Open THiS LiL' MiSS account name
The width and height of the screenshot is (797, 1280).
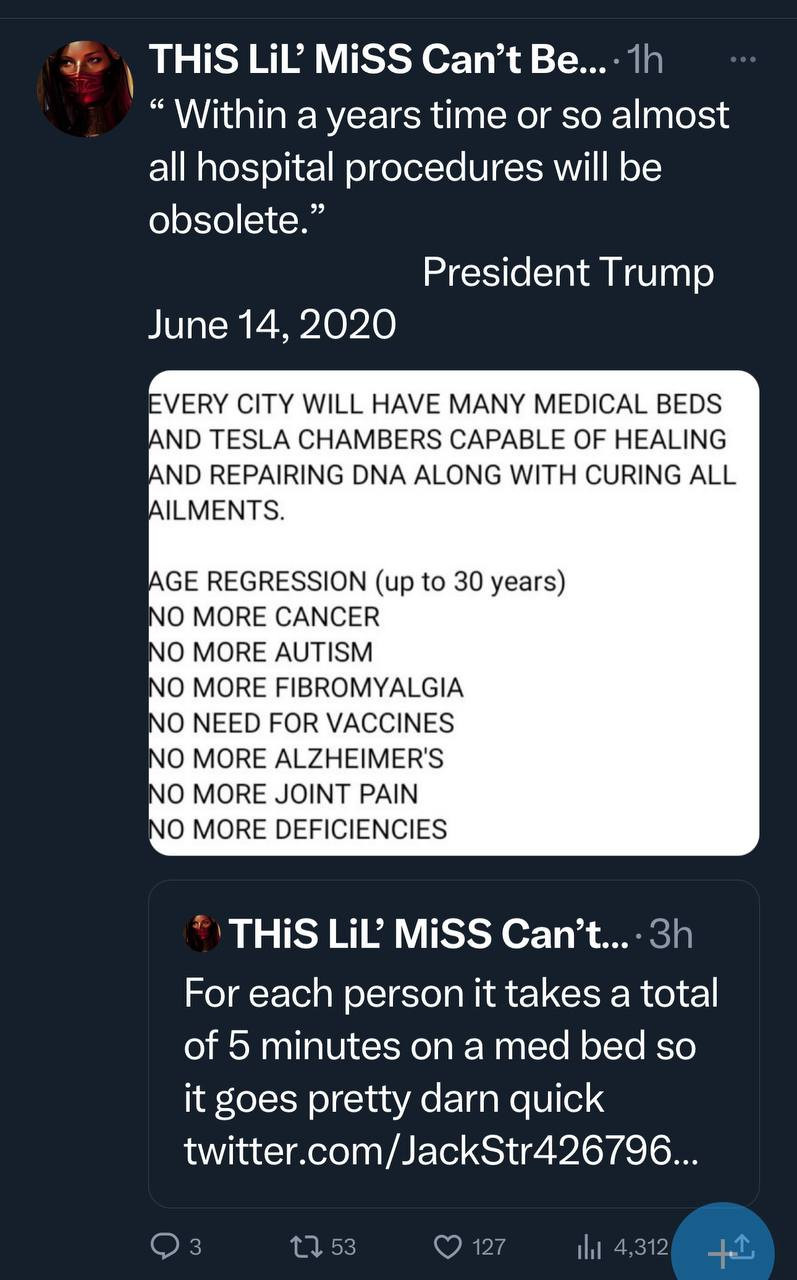point(374,61)
